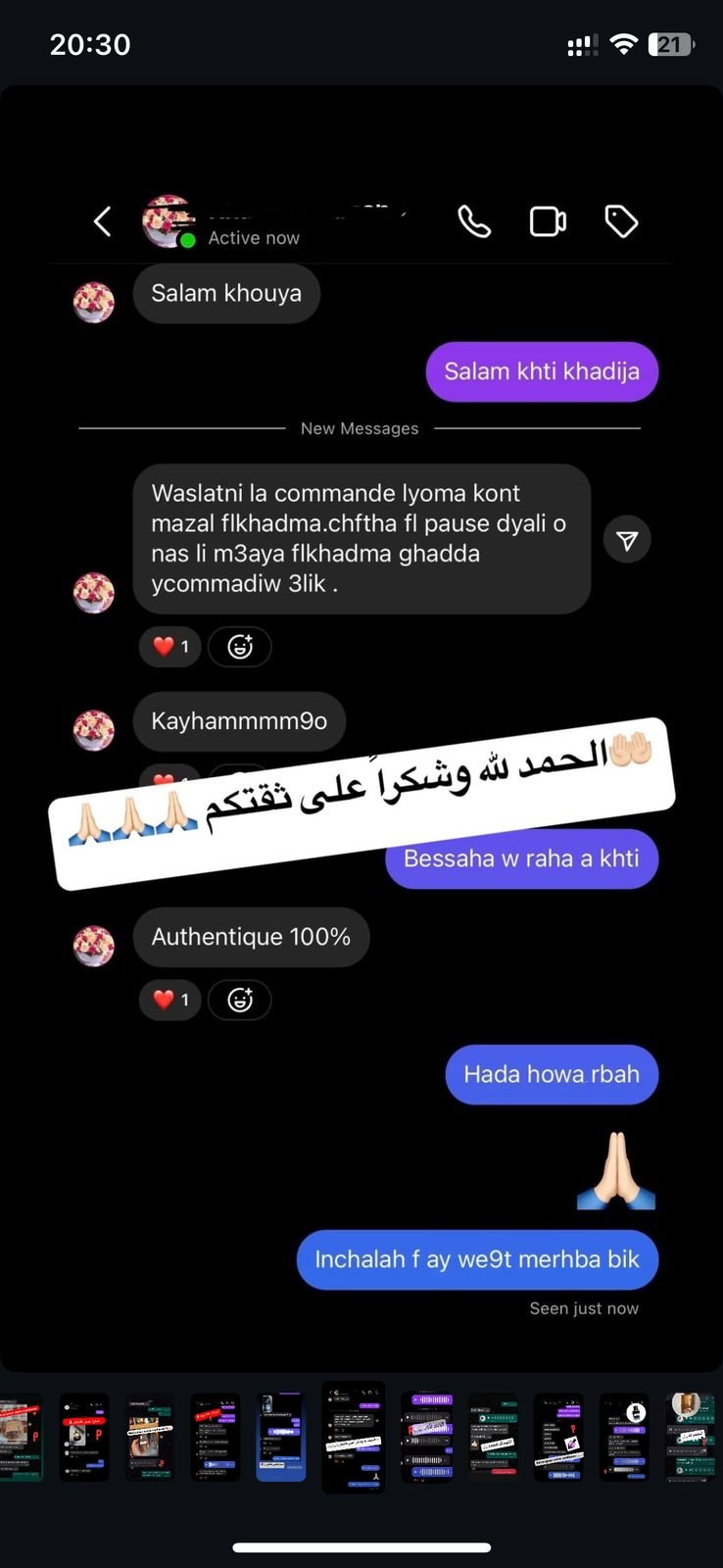
Task: Open the thumbnail with the slanted red banner on top
Action: (215, 1437)
